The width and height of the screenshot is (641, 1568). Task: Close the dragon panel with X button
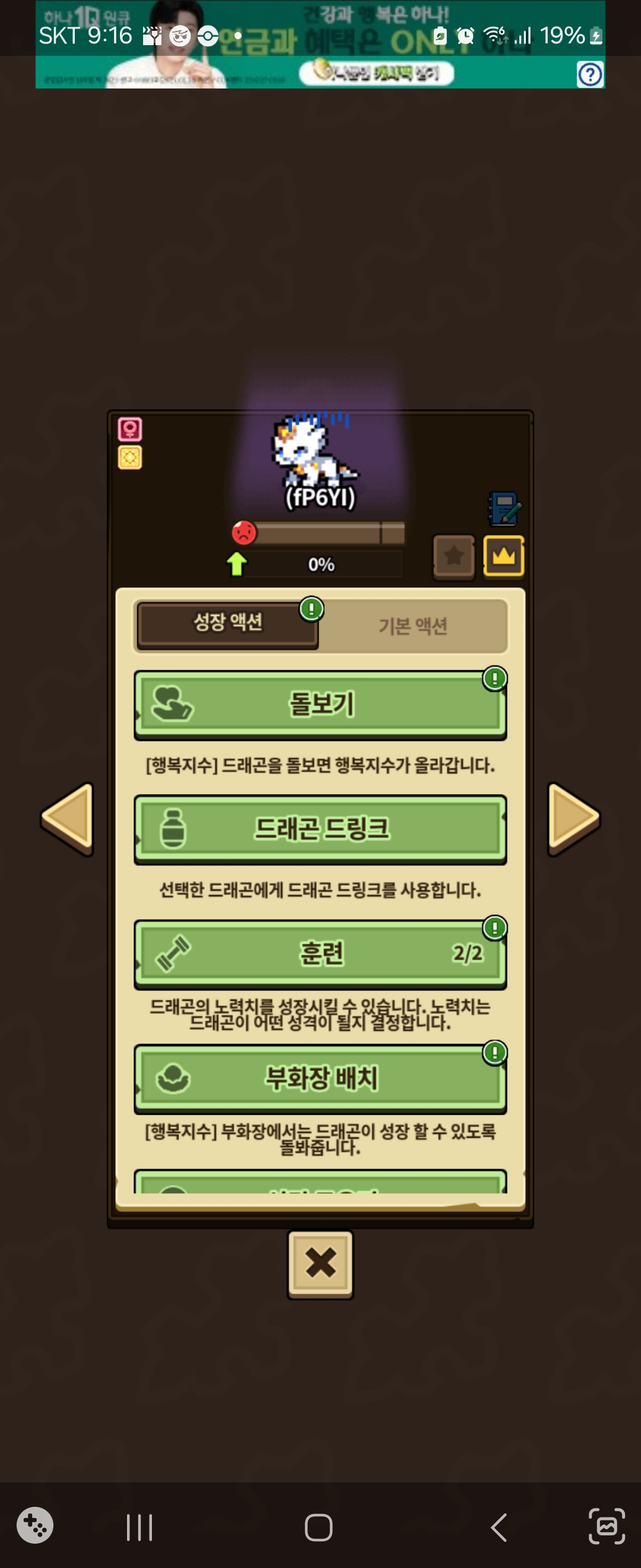320,1264
